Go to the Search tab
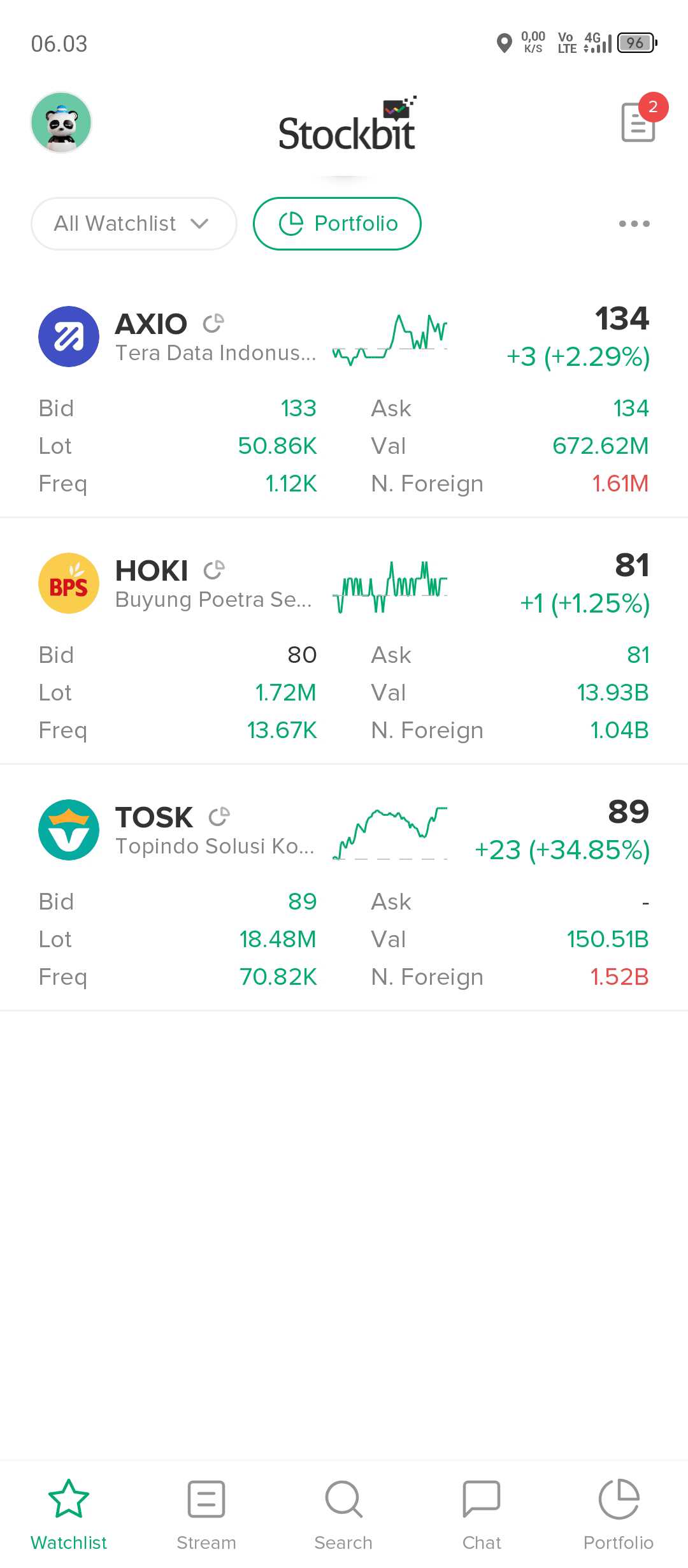This screenshot has height=1568, width=688. coord(343,1514)
